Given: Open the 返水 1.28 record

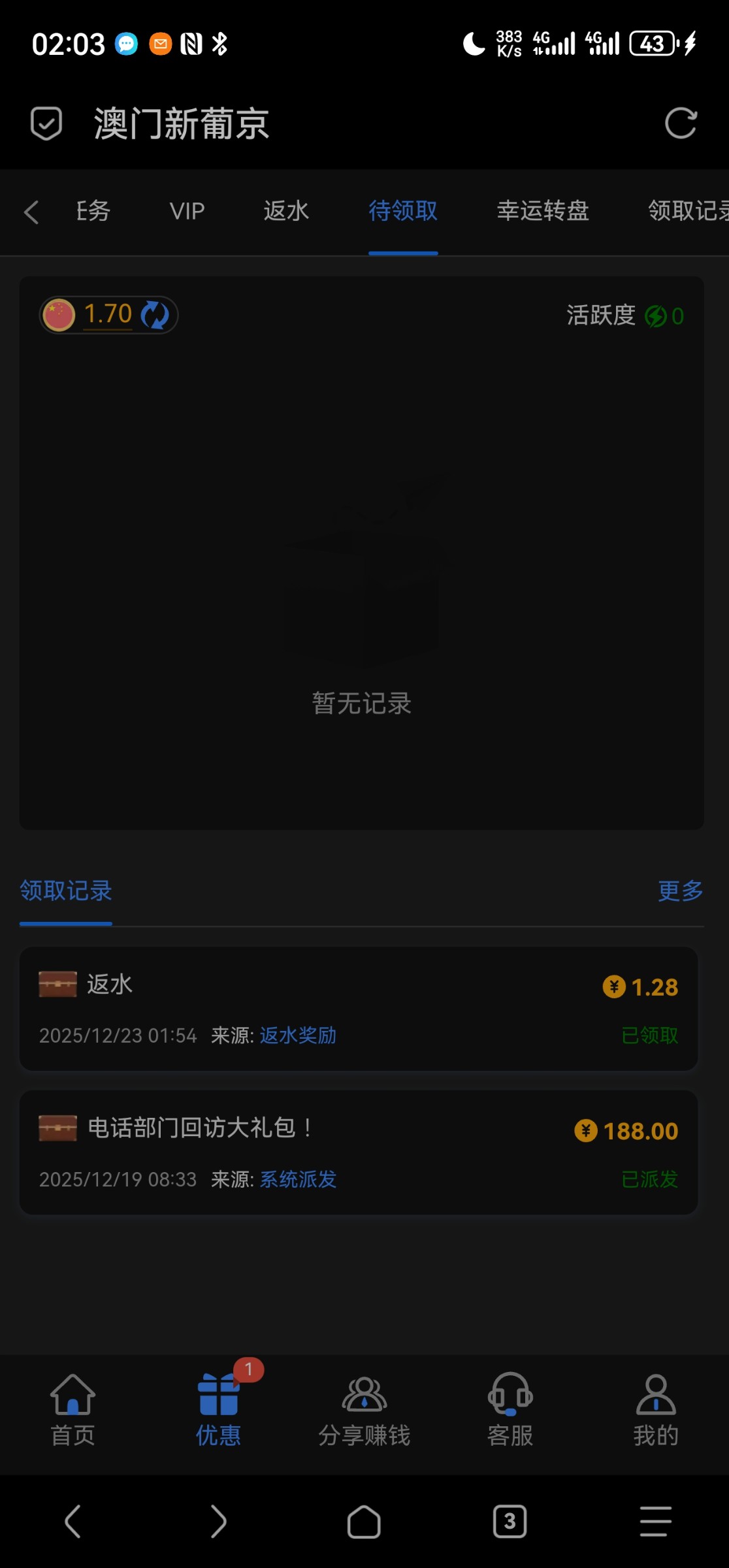Looking at the screenshot, I should pyautogui.click(x=358, y=1008).
